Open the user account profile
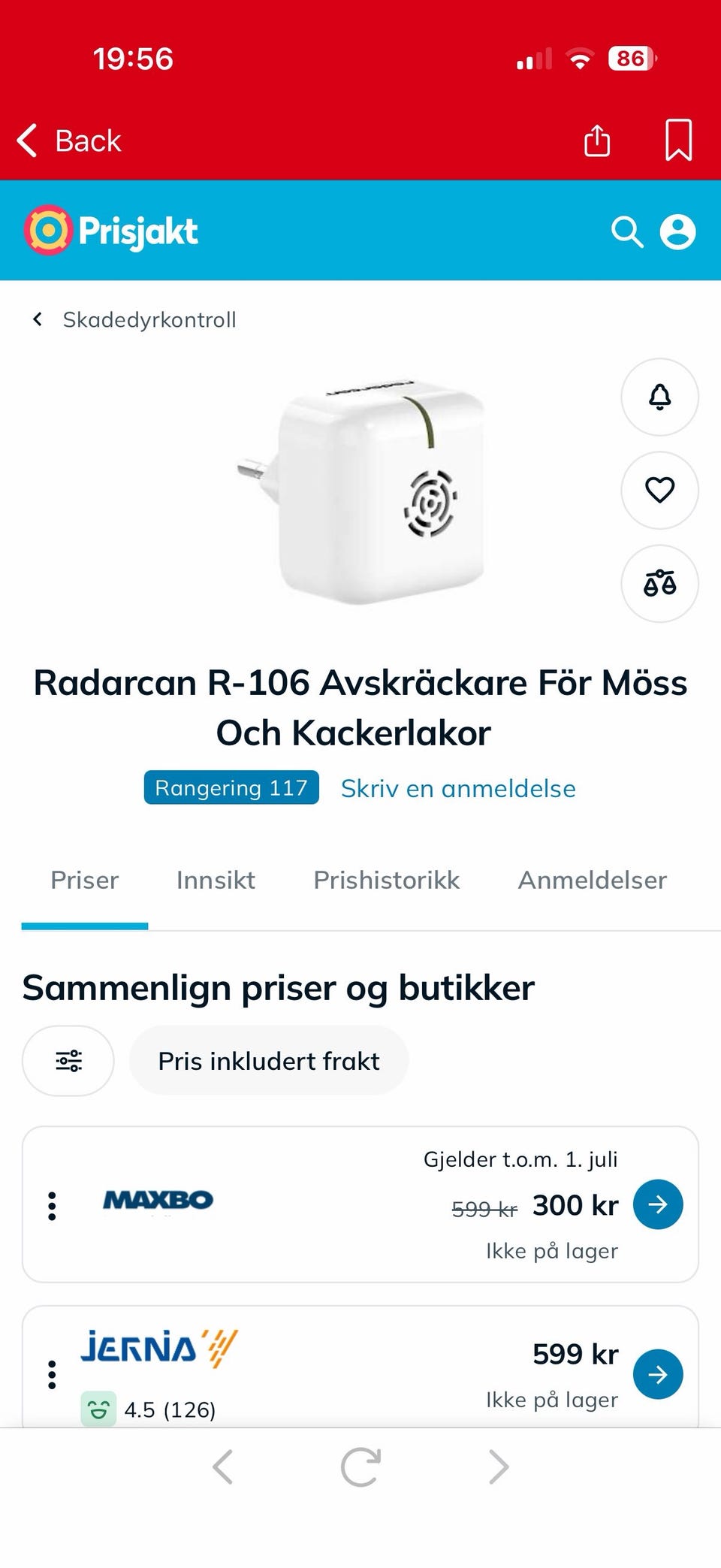Screen dimensions: 721x1568 coord(677,231)
